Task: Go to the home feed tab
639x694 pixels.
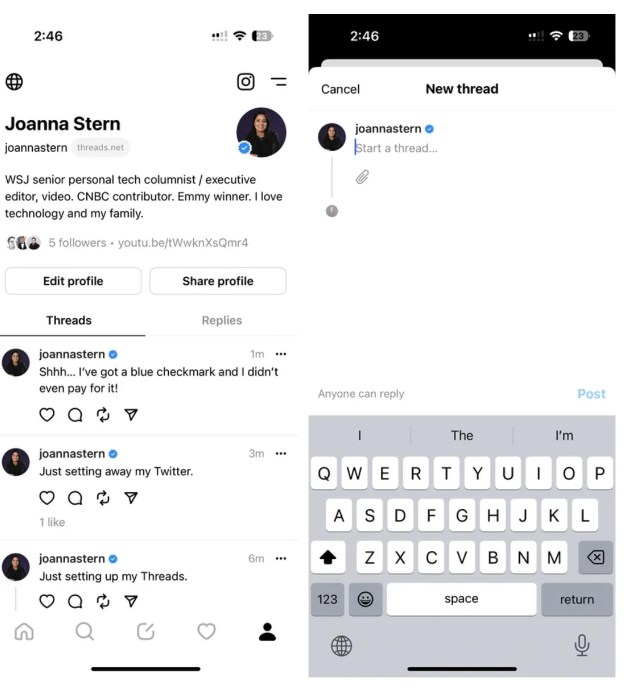Action: point(24,631)
